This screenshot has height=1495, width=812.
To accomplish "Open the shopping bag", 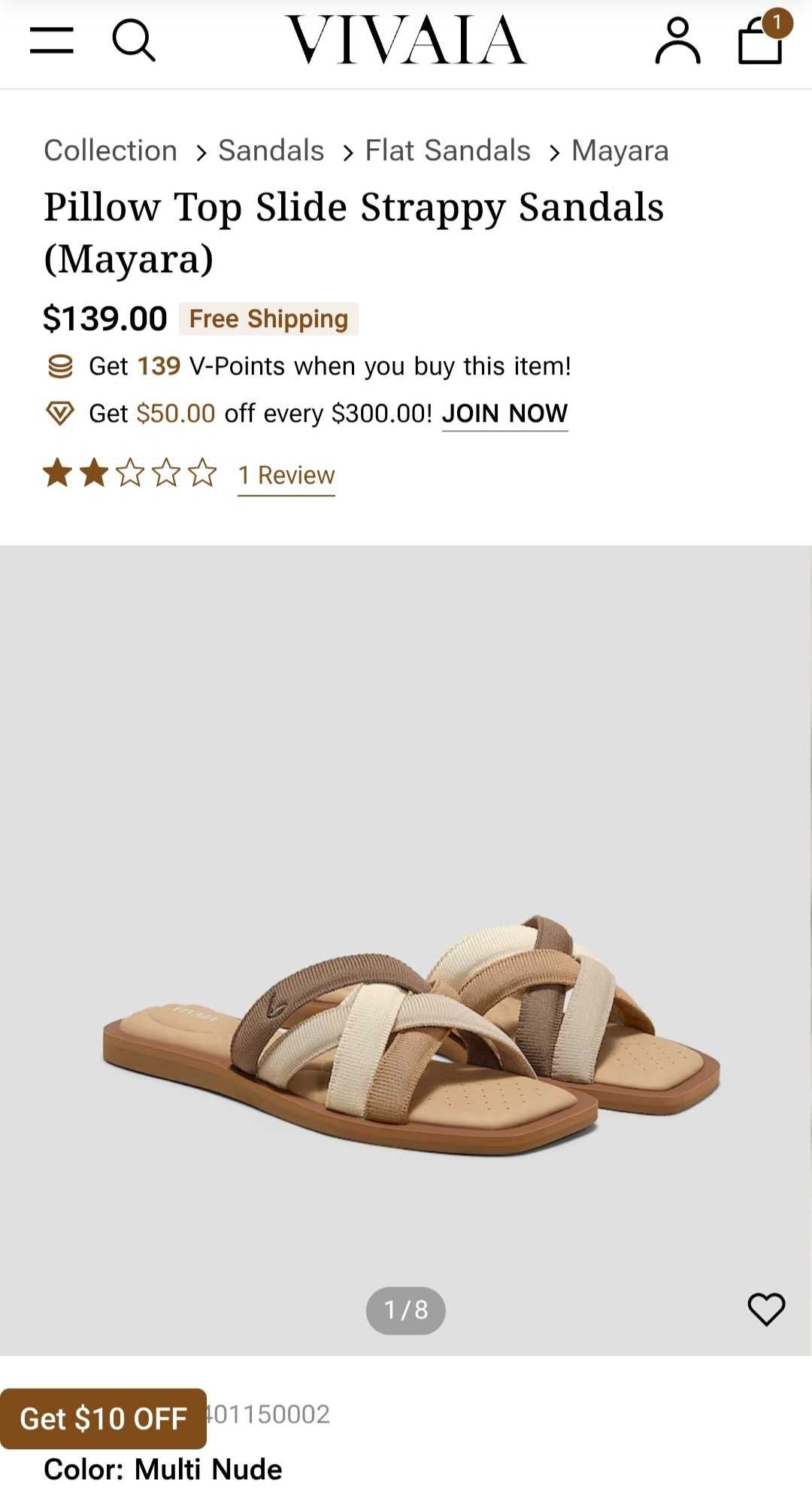I will coord(760,41).
